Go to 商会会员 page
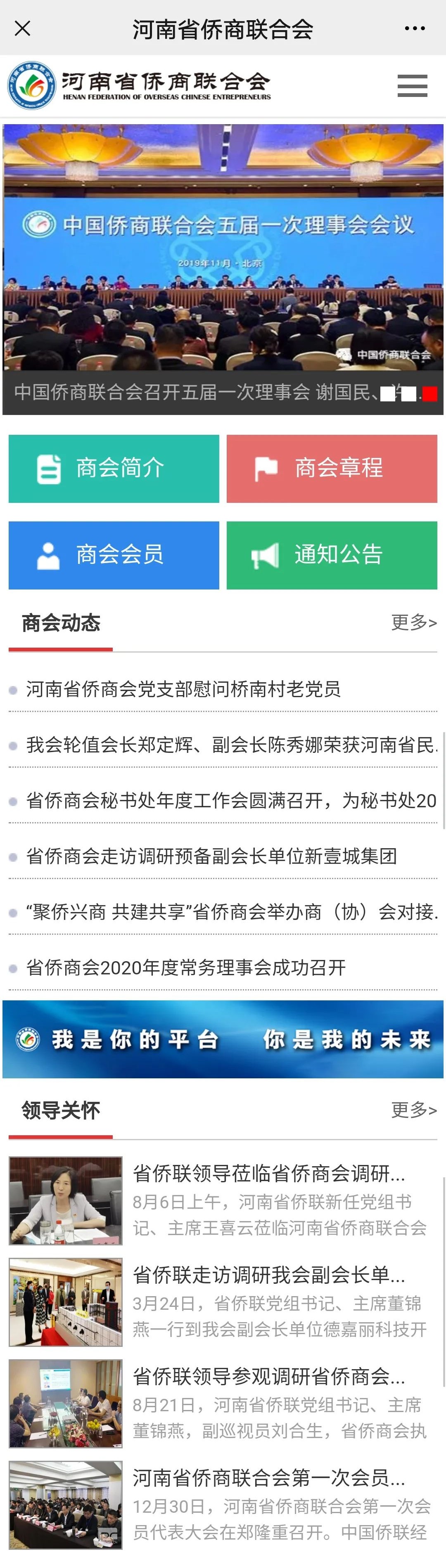 tap(114, 554)
